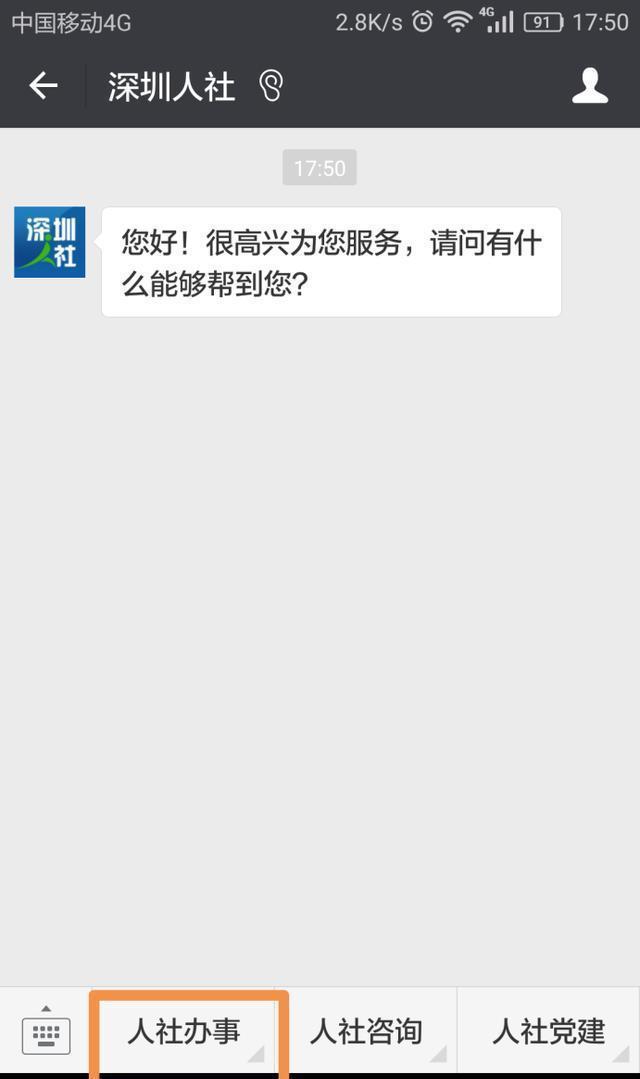Switch to keyboard input mode
Screen dimensions: 640x1079
tap(46, 1032)
